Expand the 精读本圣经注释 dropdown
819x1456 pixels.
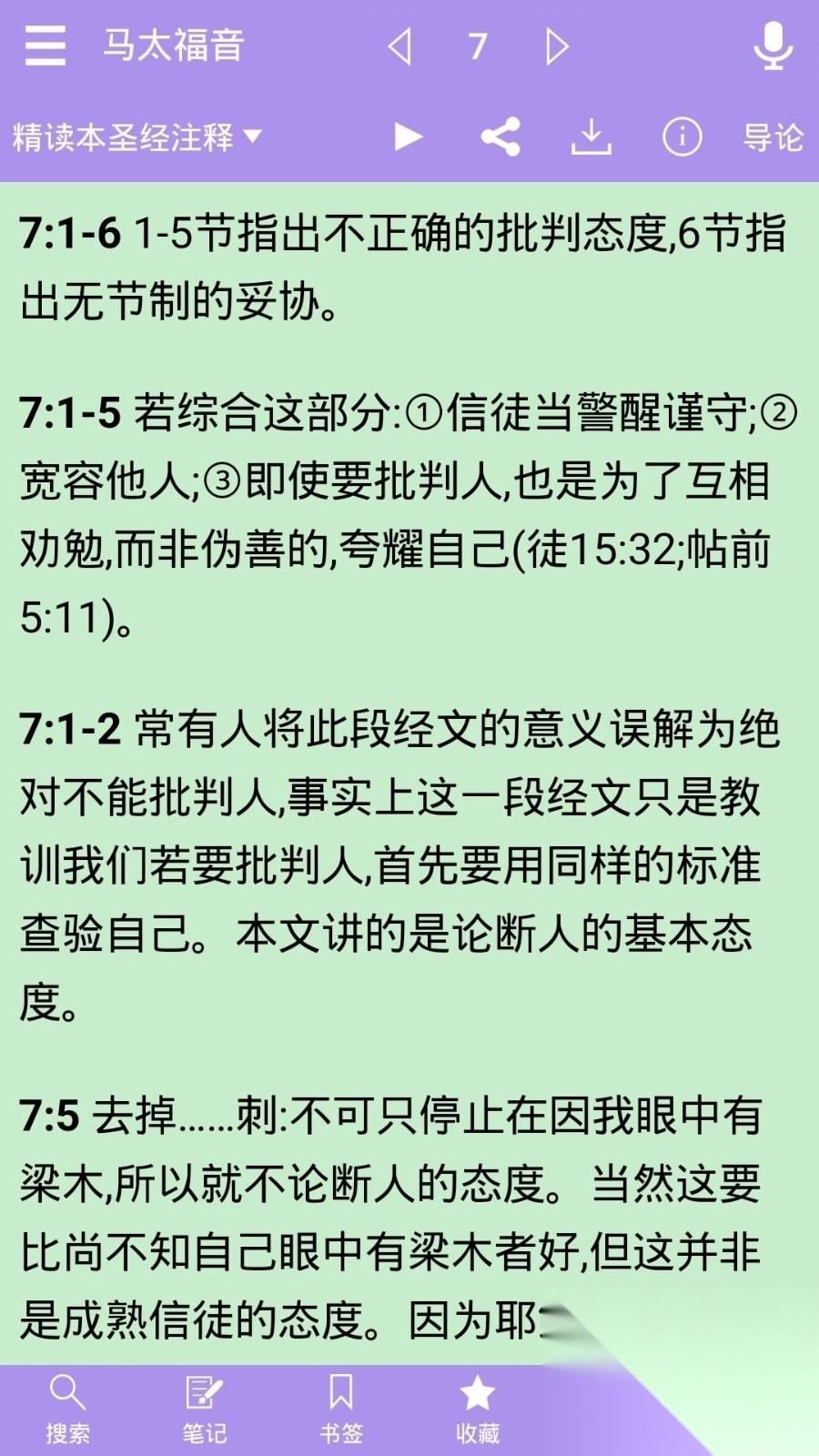pyautogui.click(x=136, y=137)
